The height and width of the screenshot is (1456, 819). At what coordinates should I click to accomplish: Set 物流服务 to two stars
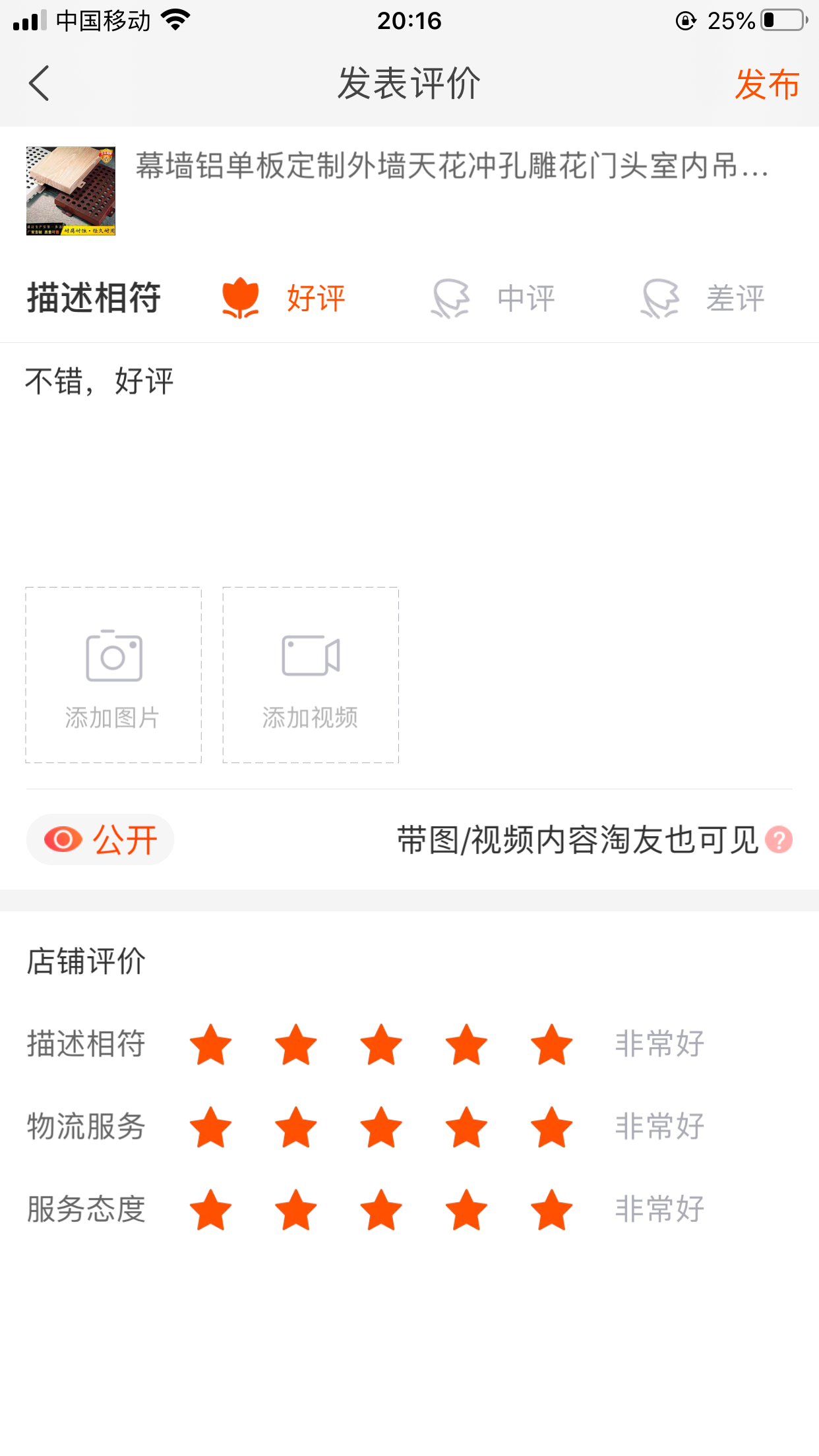tap(295, 1127)
